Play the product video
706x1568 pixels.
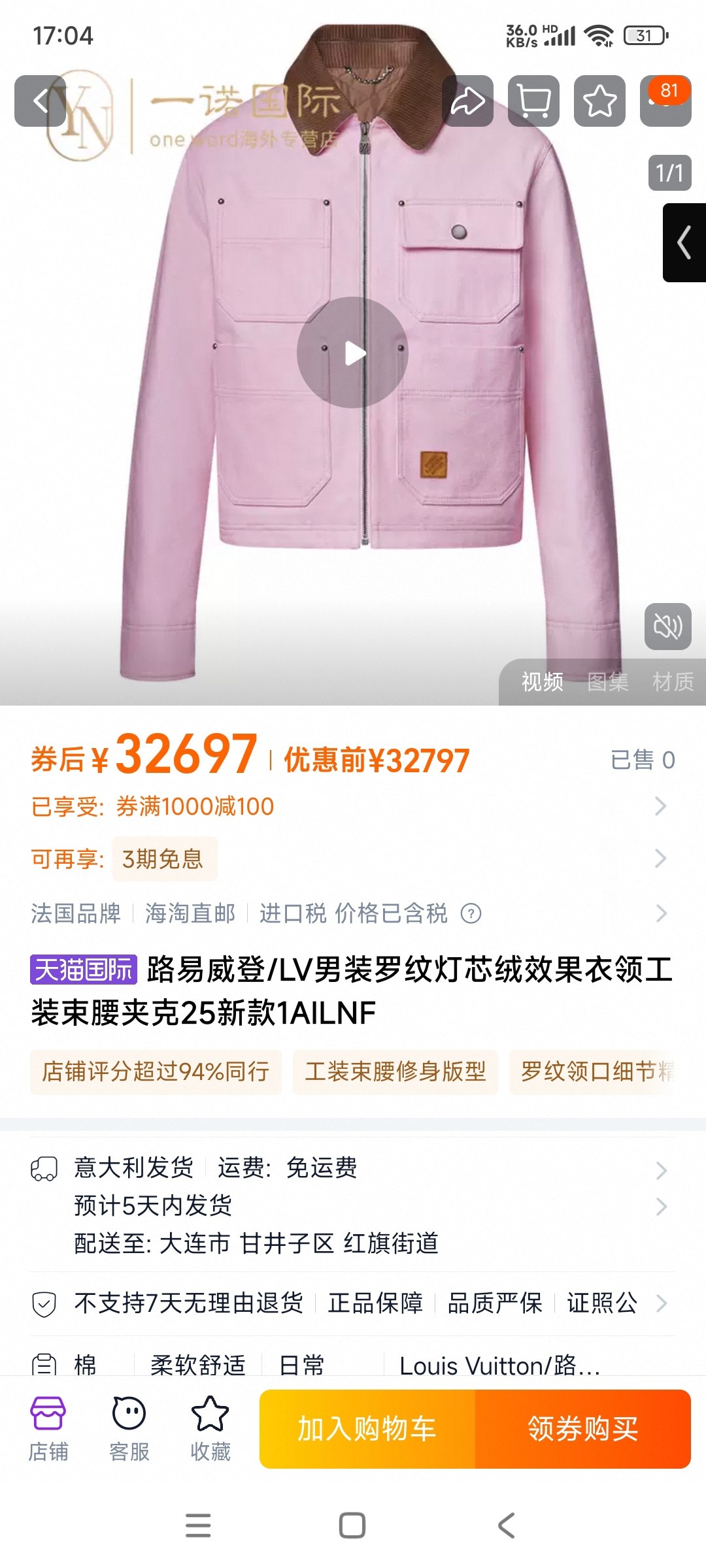pos(353,353)
